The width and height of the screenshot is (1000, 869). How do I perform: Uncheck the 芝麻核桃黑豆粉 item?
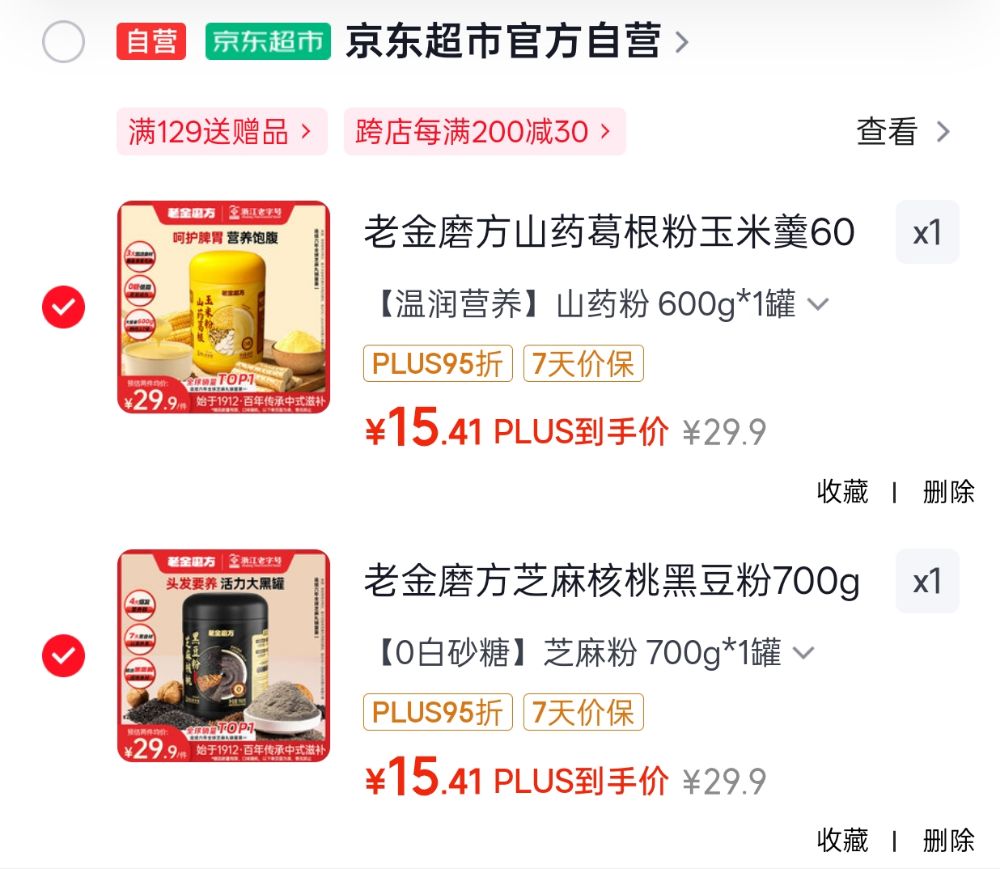(64, 656)
